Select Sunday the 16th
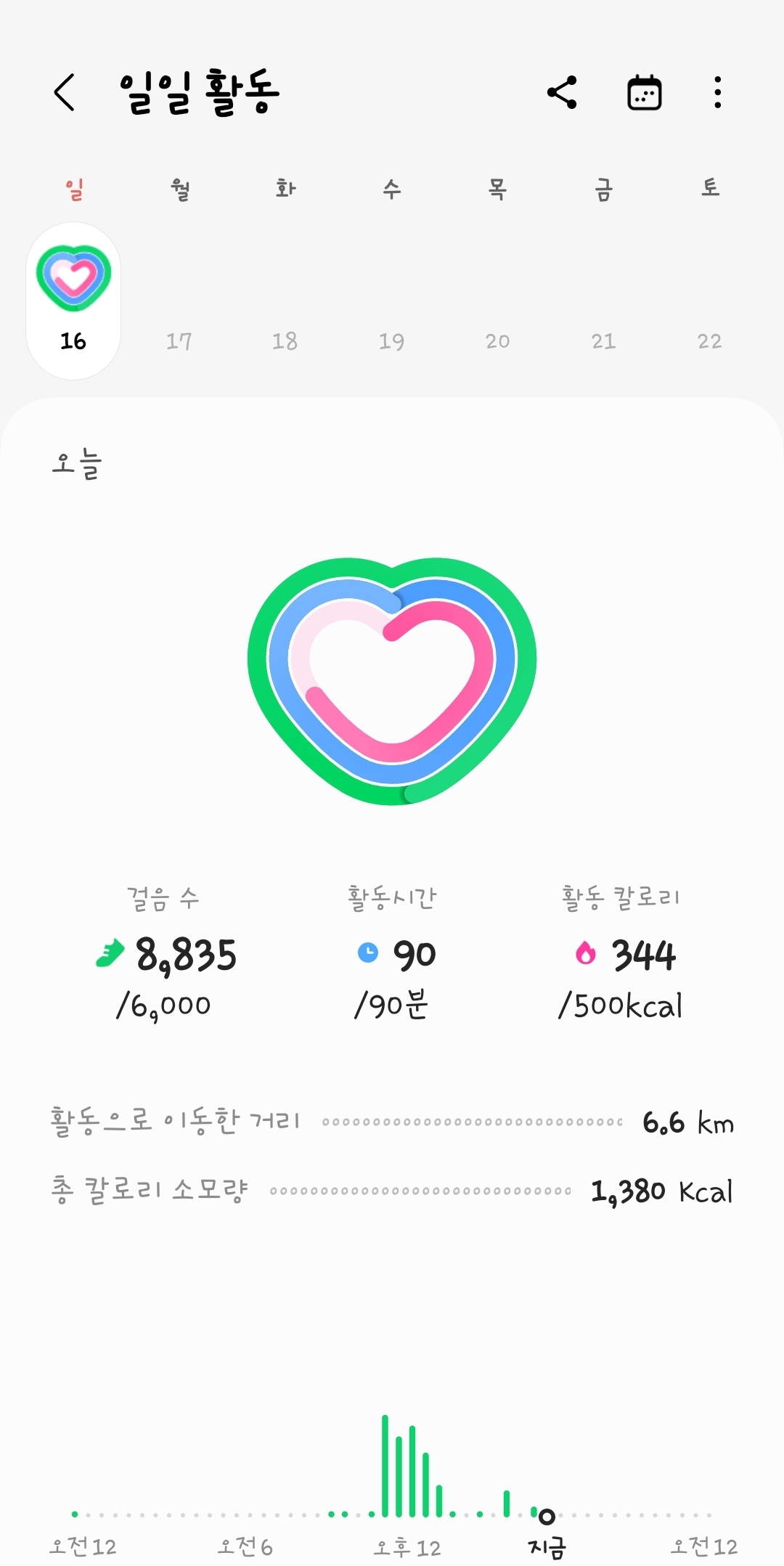Viewport: 784px width, 1566px height. coord(73,301)
